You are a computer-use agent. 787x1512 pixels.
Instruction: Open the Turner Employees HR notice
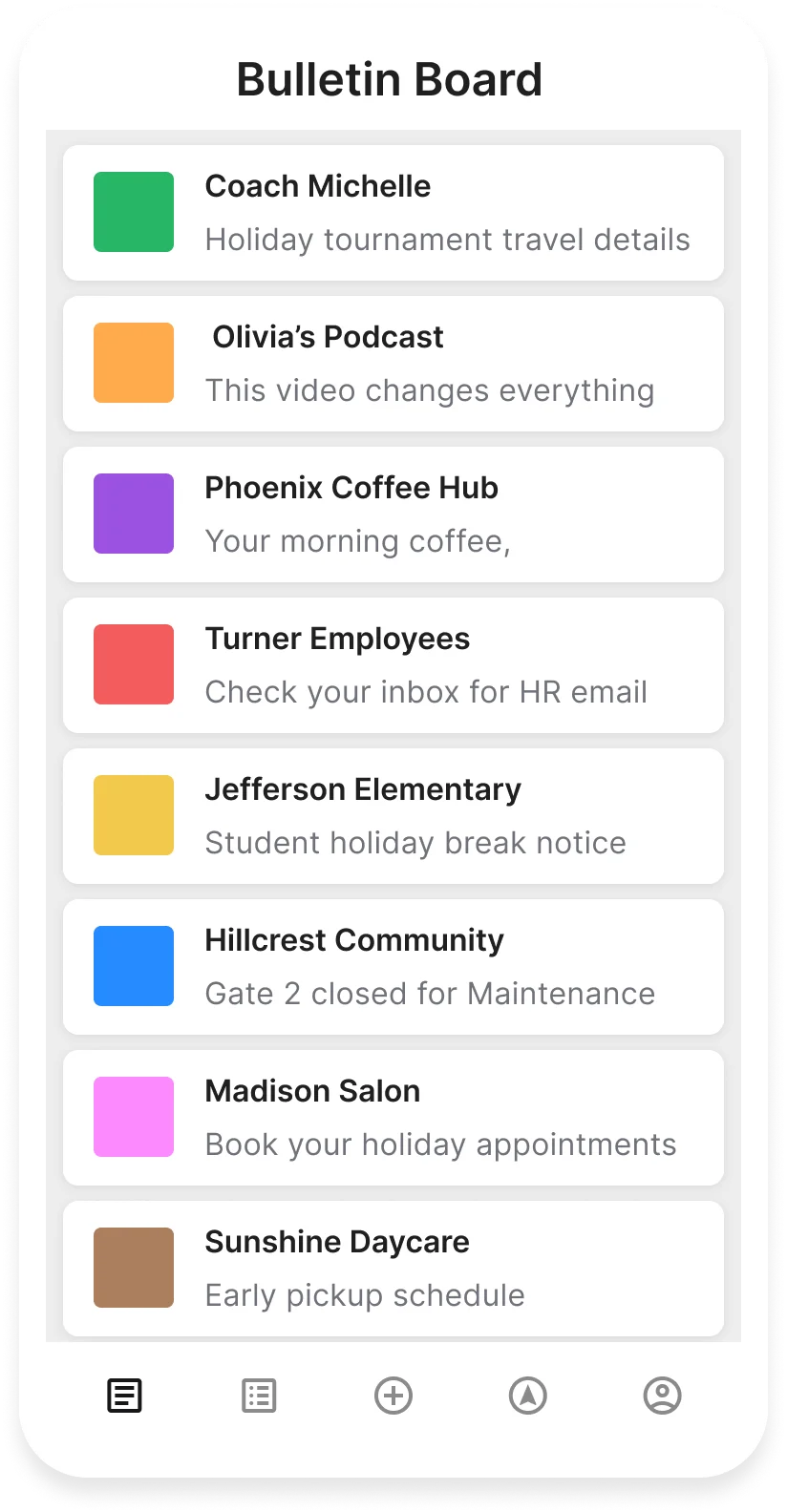tap(393, 665)
